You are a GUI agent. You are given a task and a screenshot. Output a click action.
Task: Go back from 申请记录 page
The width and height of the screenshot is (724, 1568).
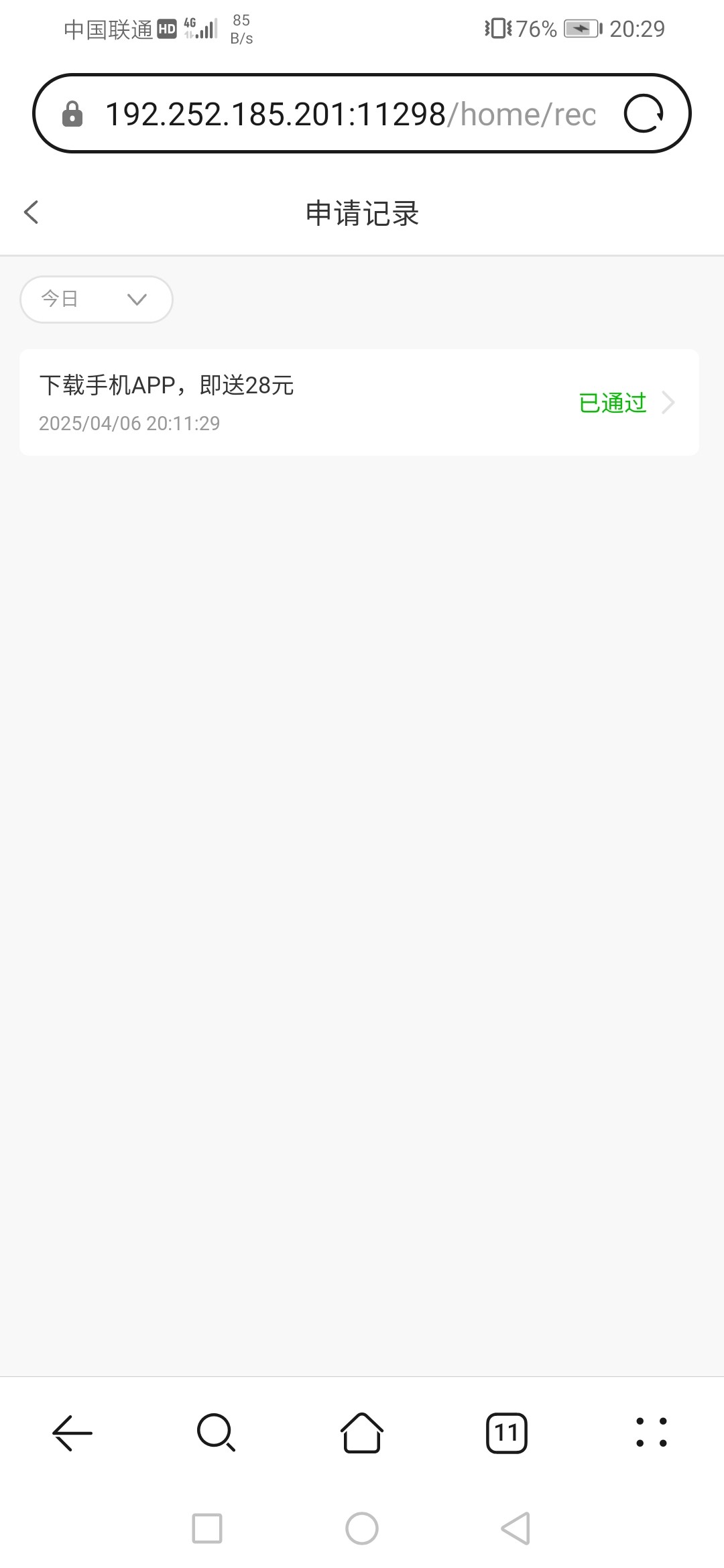[x=32, y=212]
